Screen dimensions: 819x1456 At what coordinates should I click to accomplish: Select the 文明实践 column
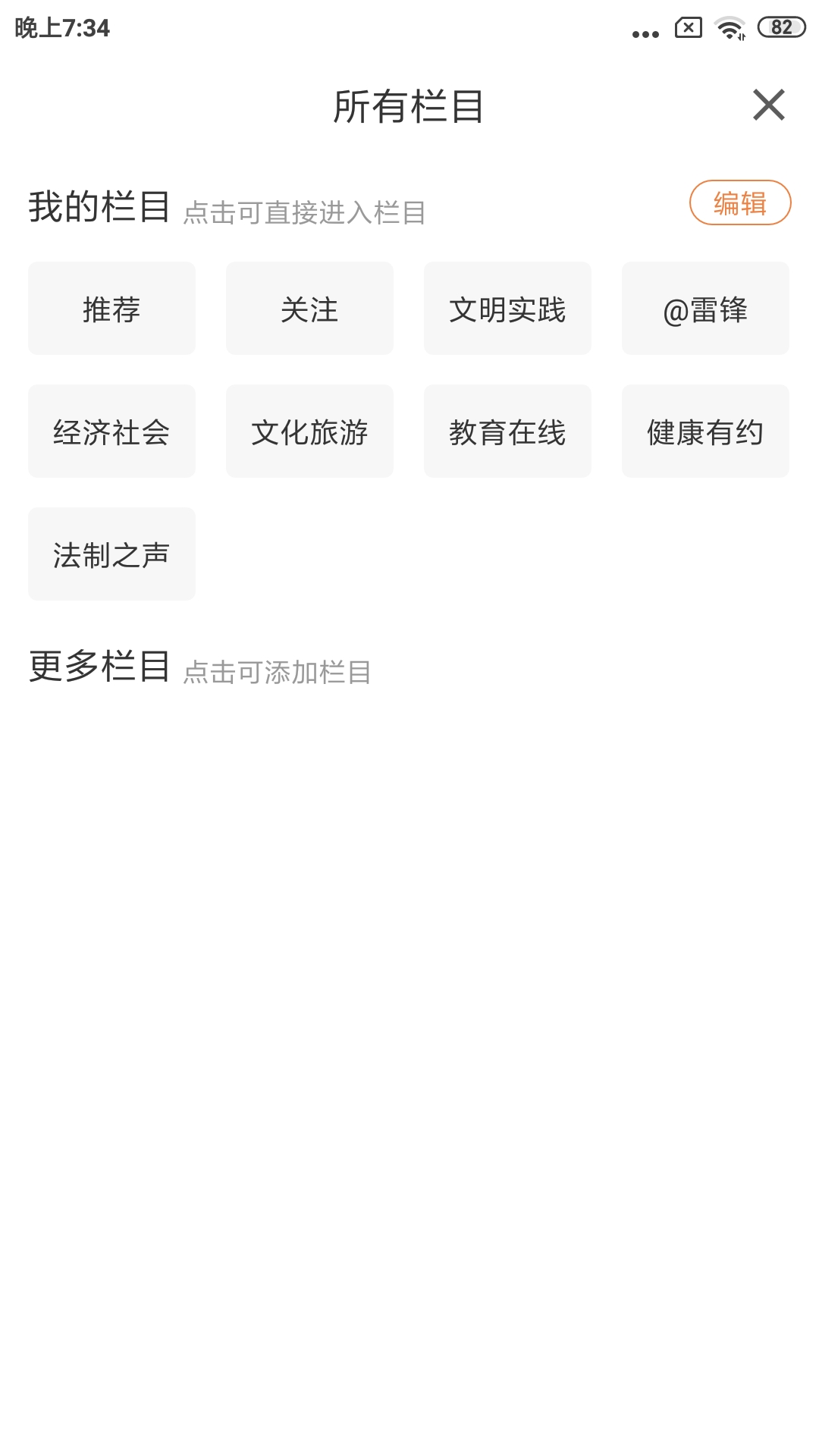(x=507, y=309)
